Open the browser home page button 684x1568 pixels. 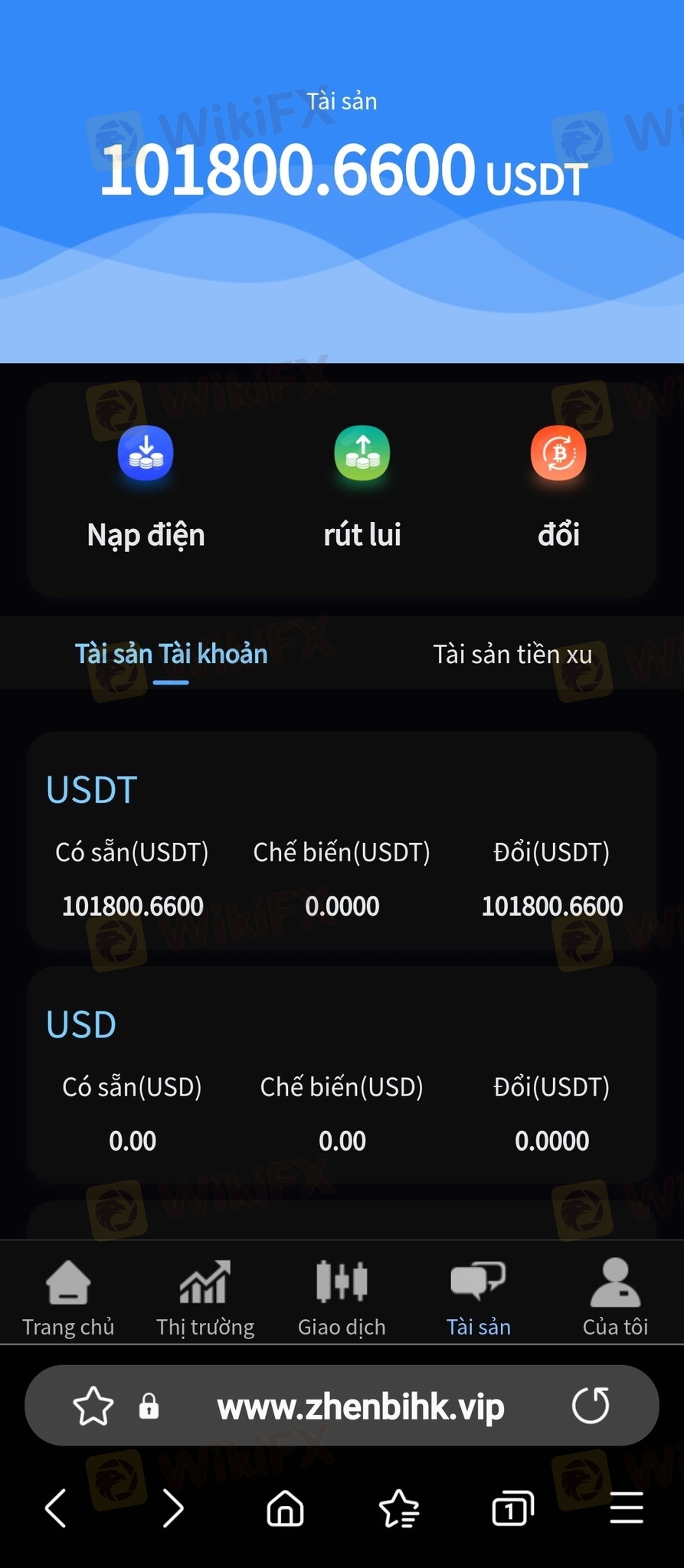click(x=285, y=1509)
